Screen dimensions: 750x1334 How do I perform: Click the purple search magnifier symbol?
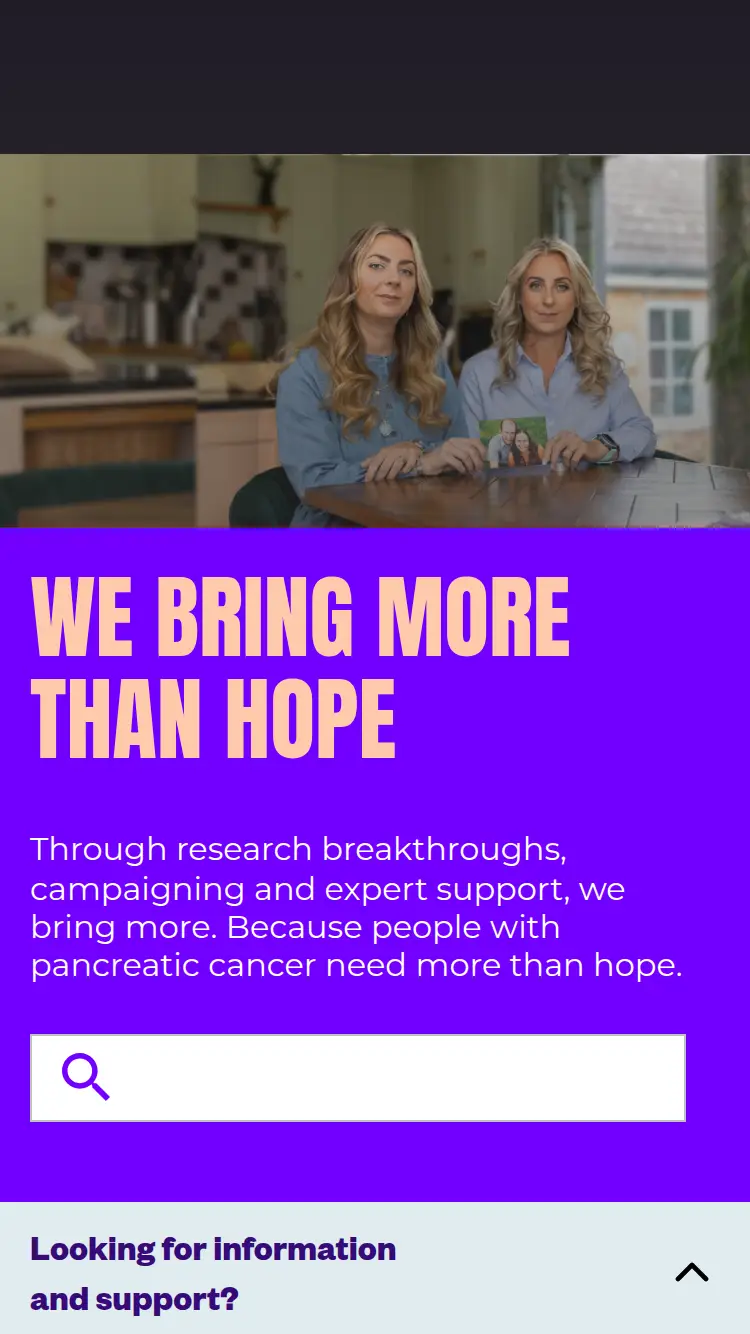point(86,1077)
